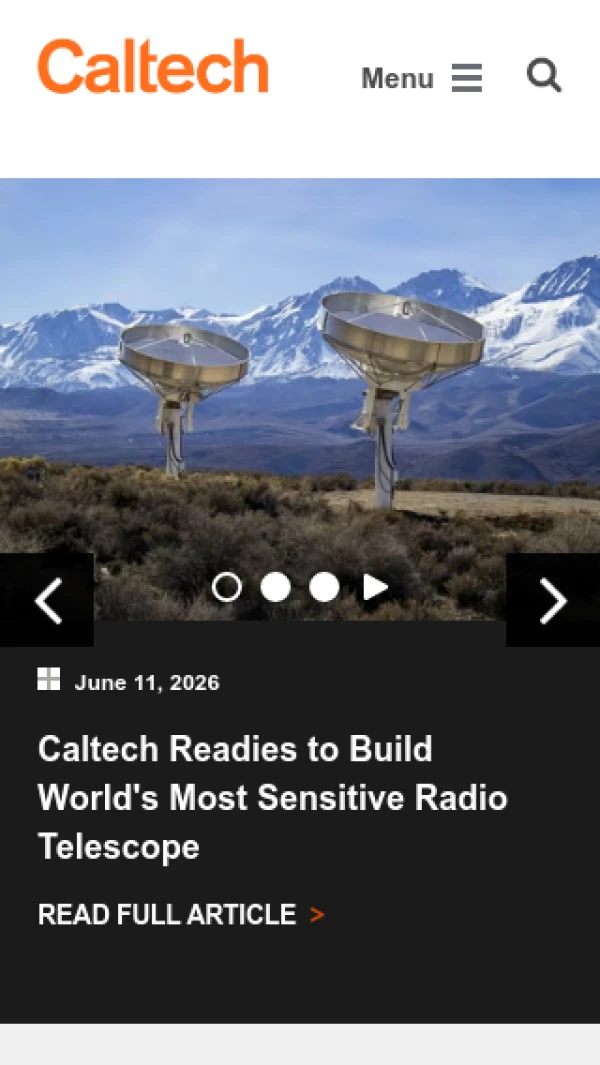Select the first slide indicator dot
The image size is (600, 1065).
tap(227, 588)
